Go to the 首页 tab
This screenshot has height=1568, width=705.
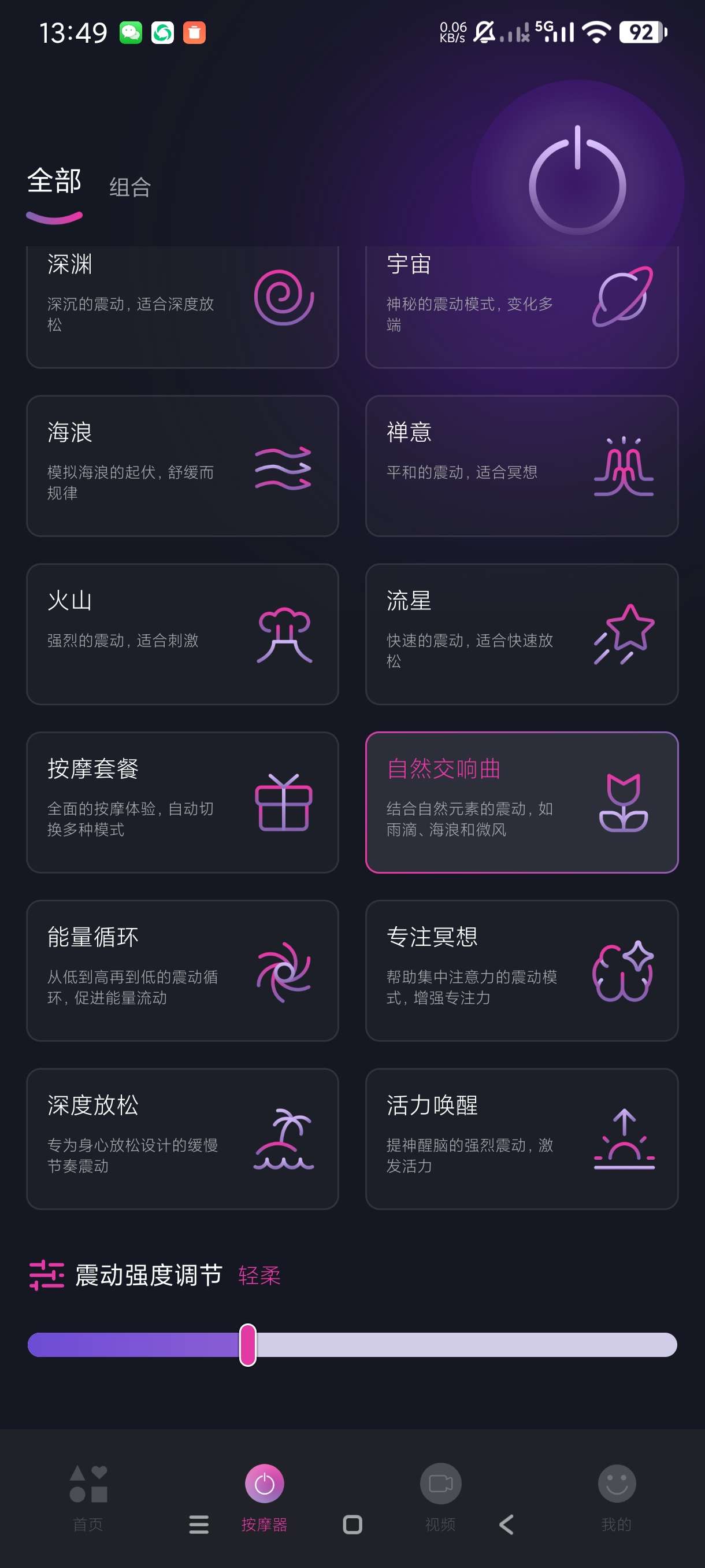point(88,1496)
